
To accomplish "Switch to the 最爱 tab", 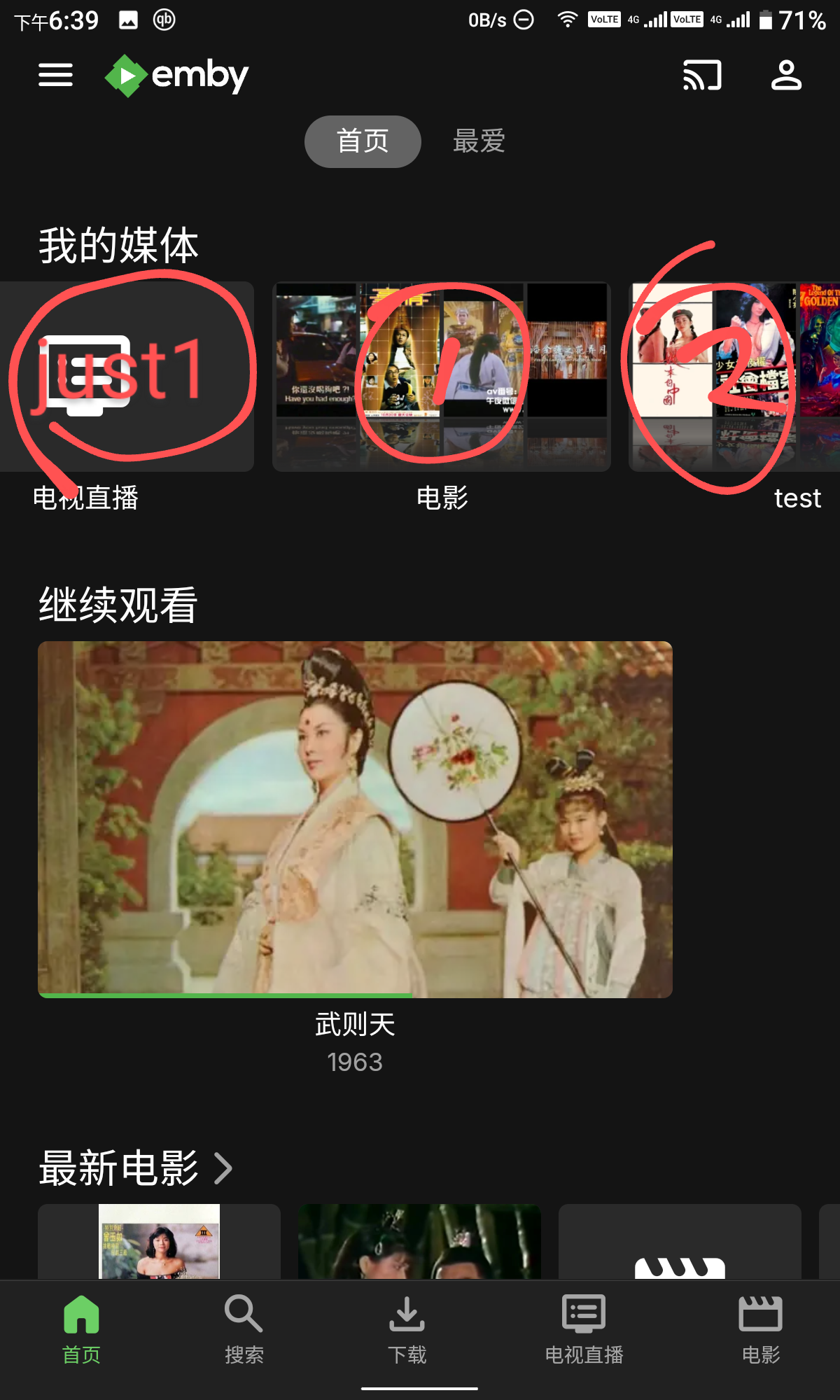I will 479,141.
